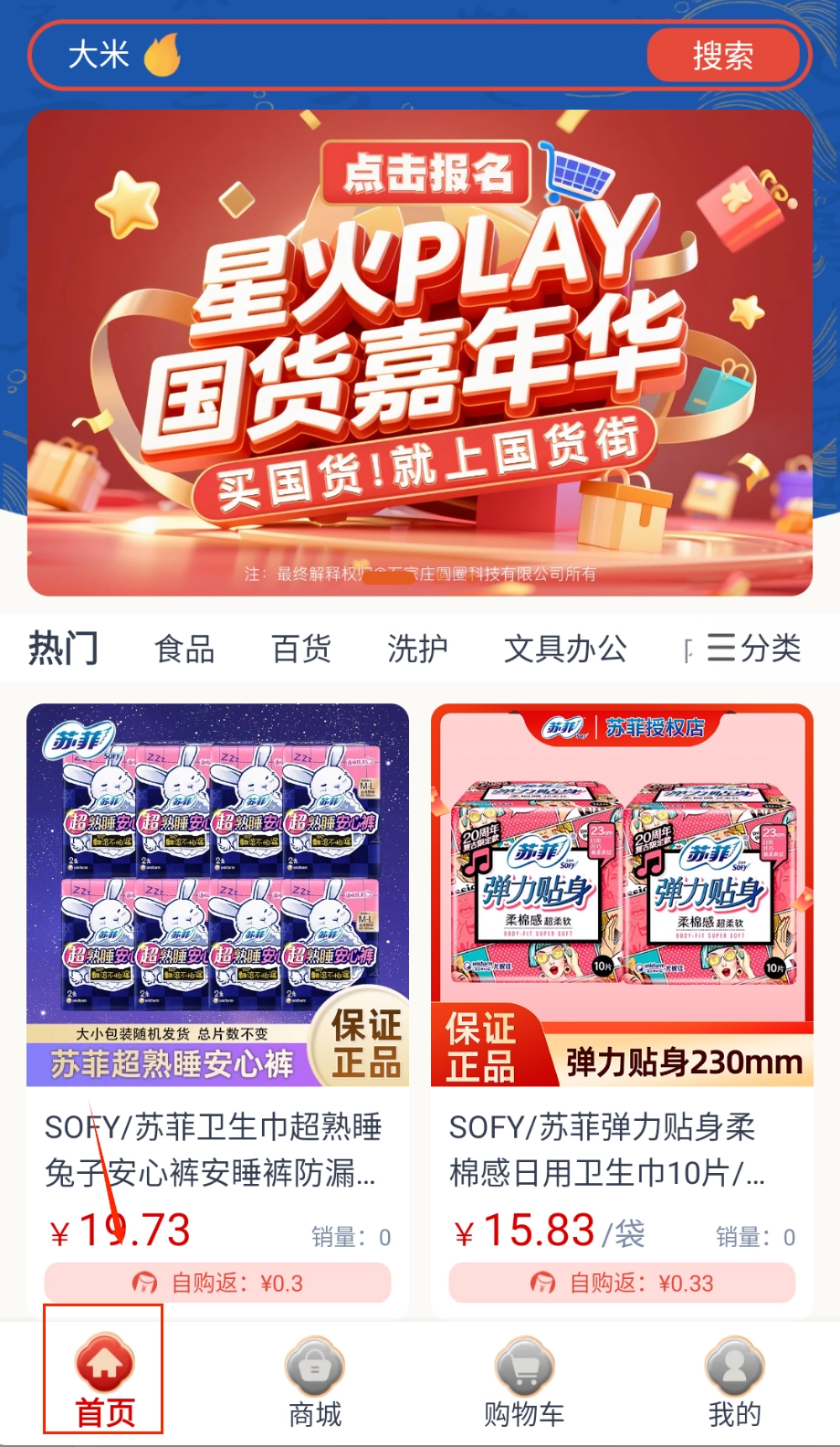Open the 苏菲超熟睡安心裤 product thumbnail
Viewport: 840px width, 1447px height.
pyautogui.click(x=217, y=895)
